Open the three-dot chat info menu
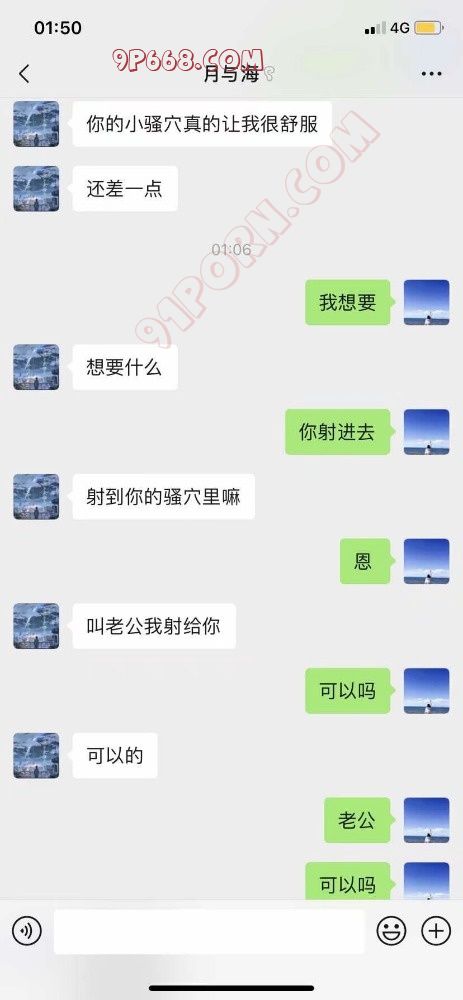The width and height of the screenshot is (463, 1000). [x=432, y=74]
